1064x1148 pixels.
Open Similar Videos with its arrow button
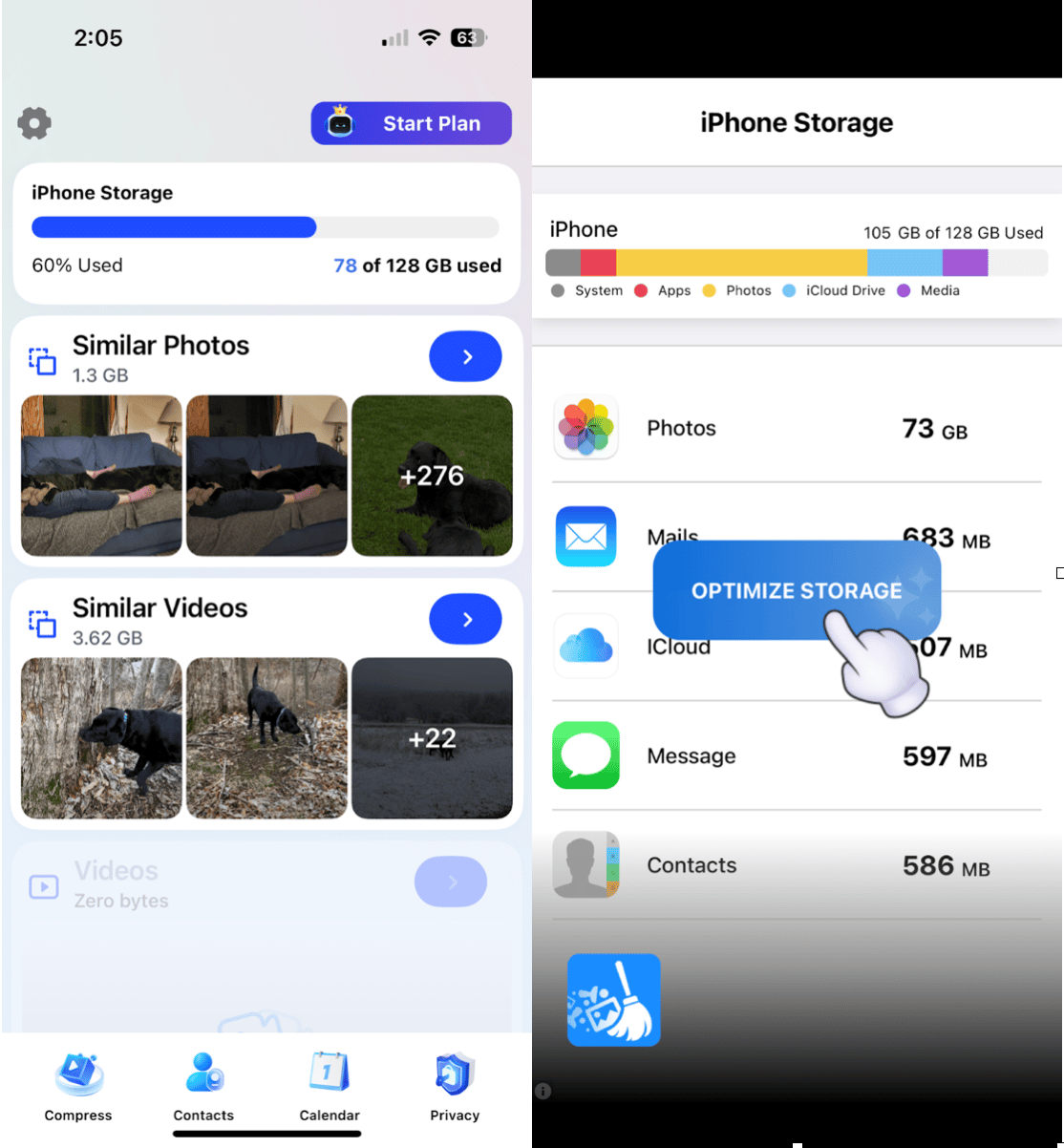tap(465, 619)
